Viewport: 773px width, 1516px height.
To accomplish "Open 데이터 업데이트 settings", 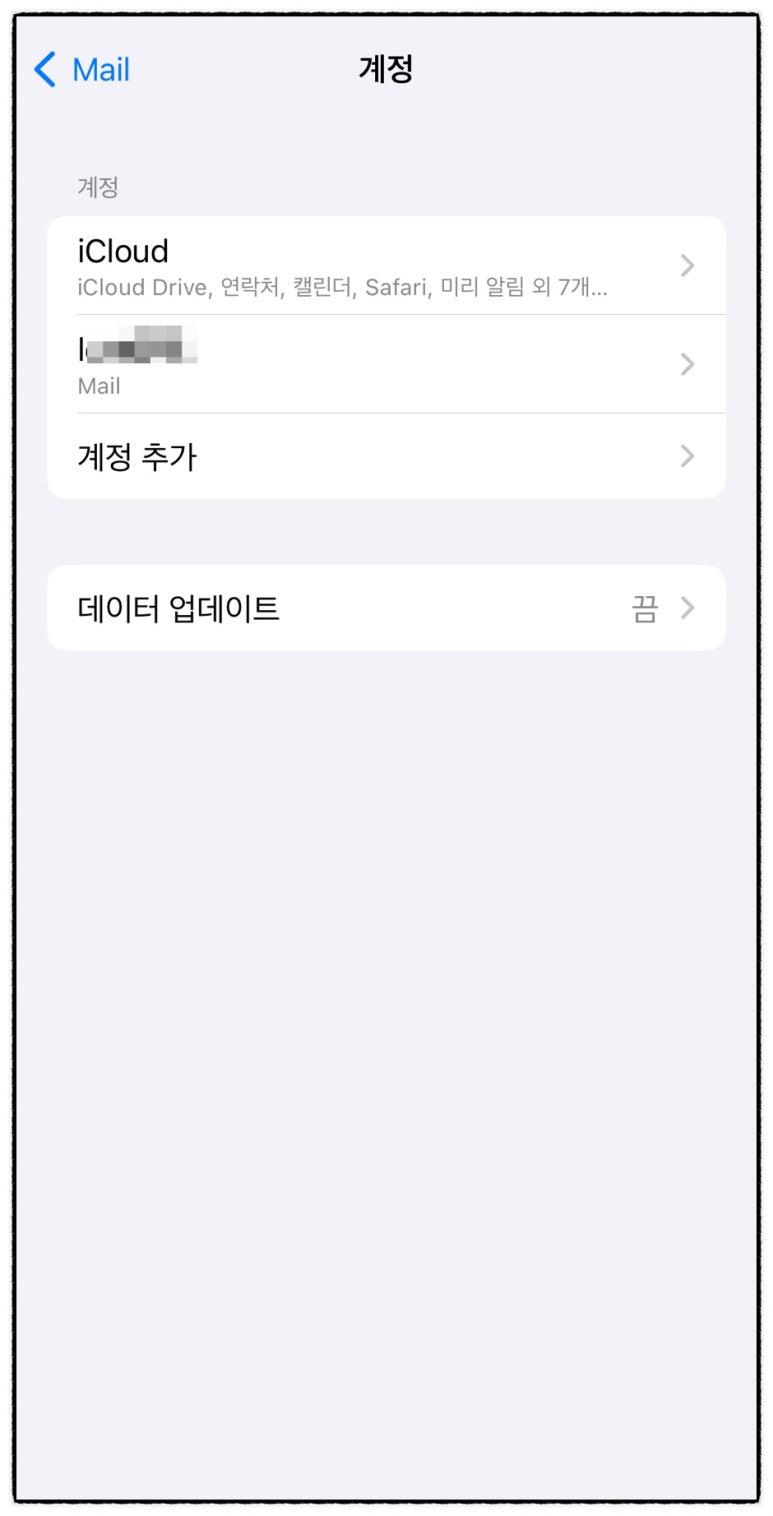I will click(x=386, y=608).
